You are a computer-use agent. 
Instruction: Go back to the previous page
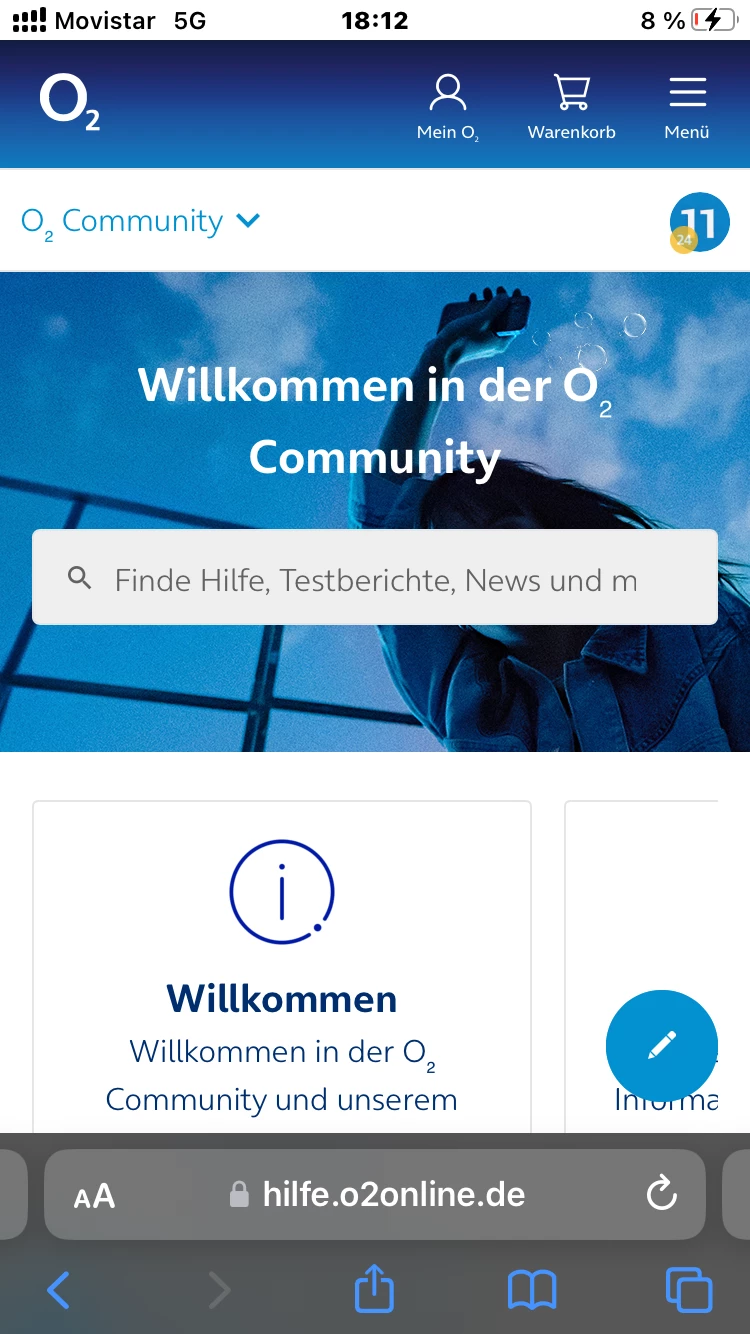58,1291
